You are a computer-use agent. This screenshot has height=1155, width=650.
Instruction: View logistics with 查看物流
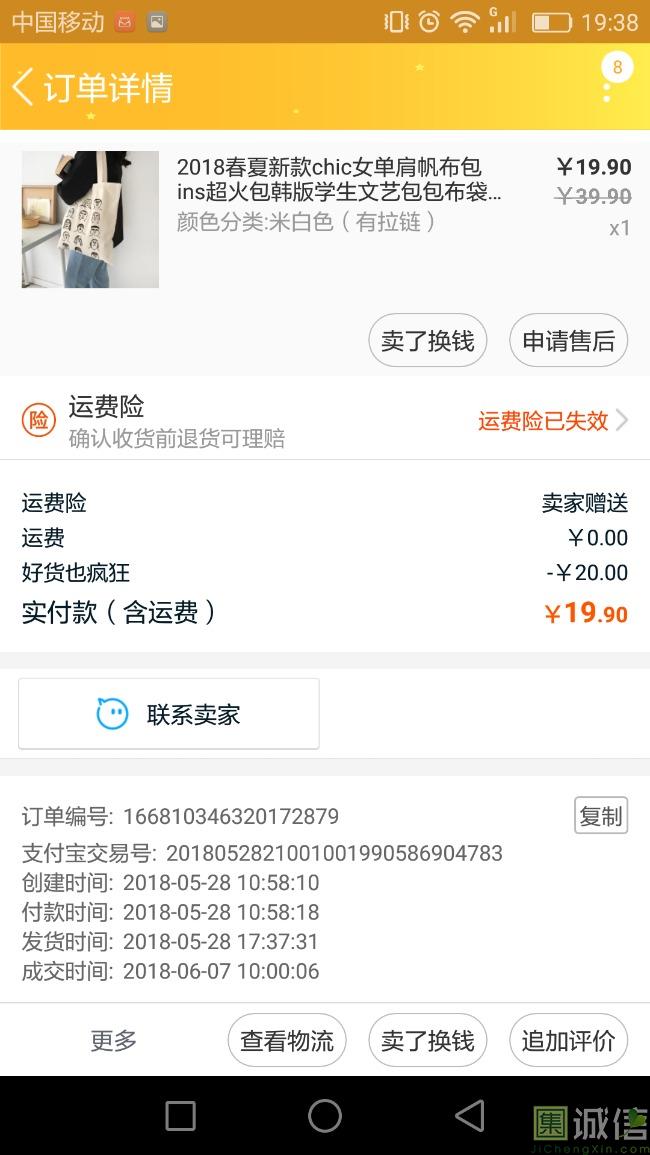pos(287,1040)
